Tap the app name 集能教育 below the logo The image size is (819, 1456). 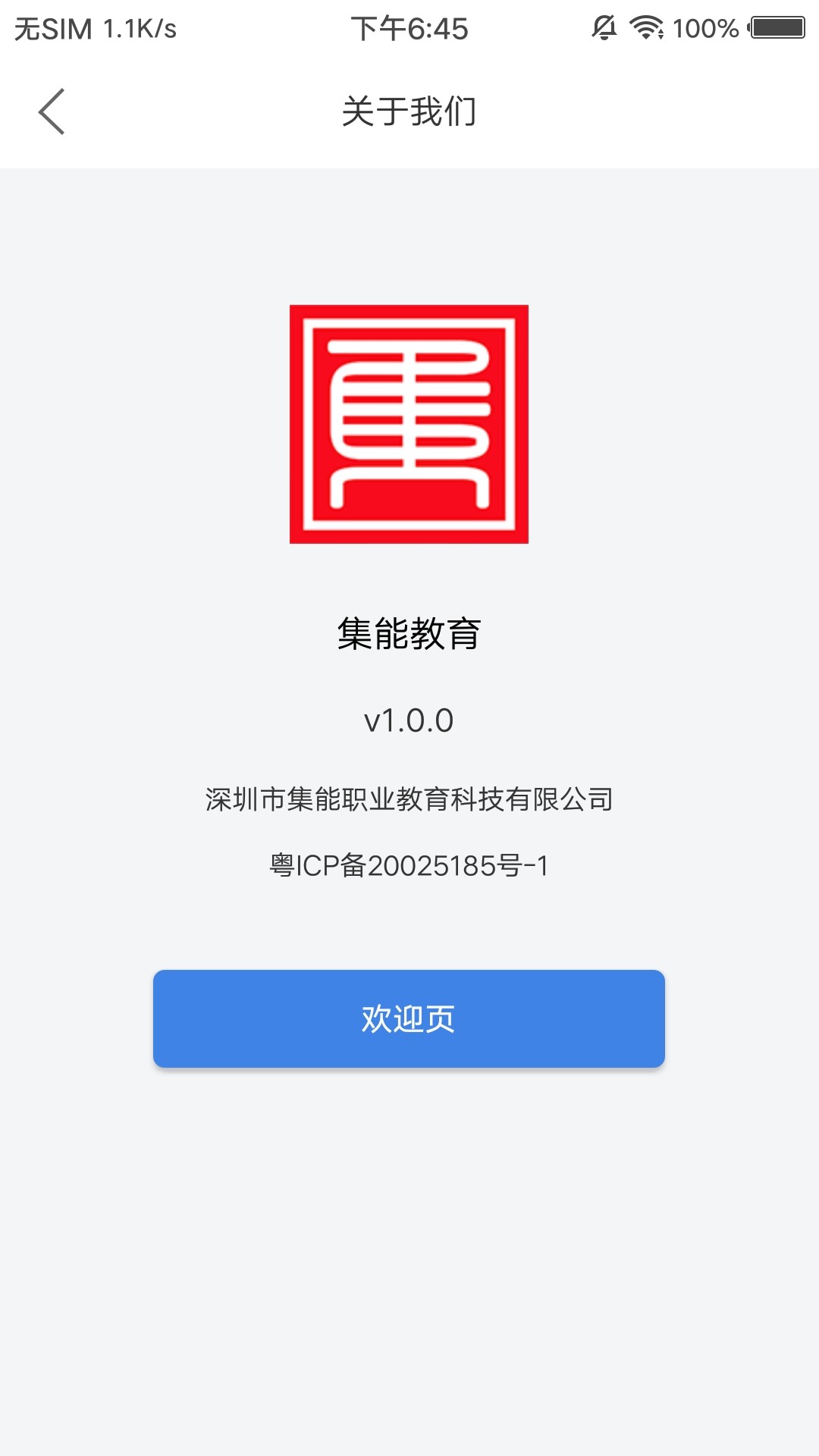[x=409, y=630]
